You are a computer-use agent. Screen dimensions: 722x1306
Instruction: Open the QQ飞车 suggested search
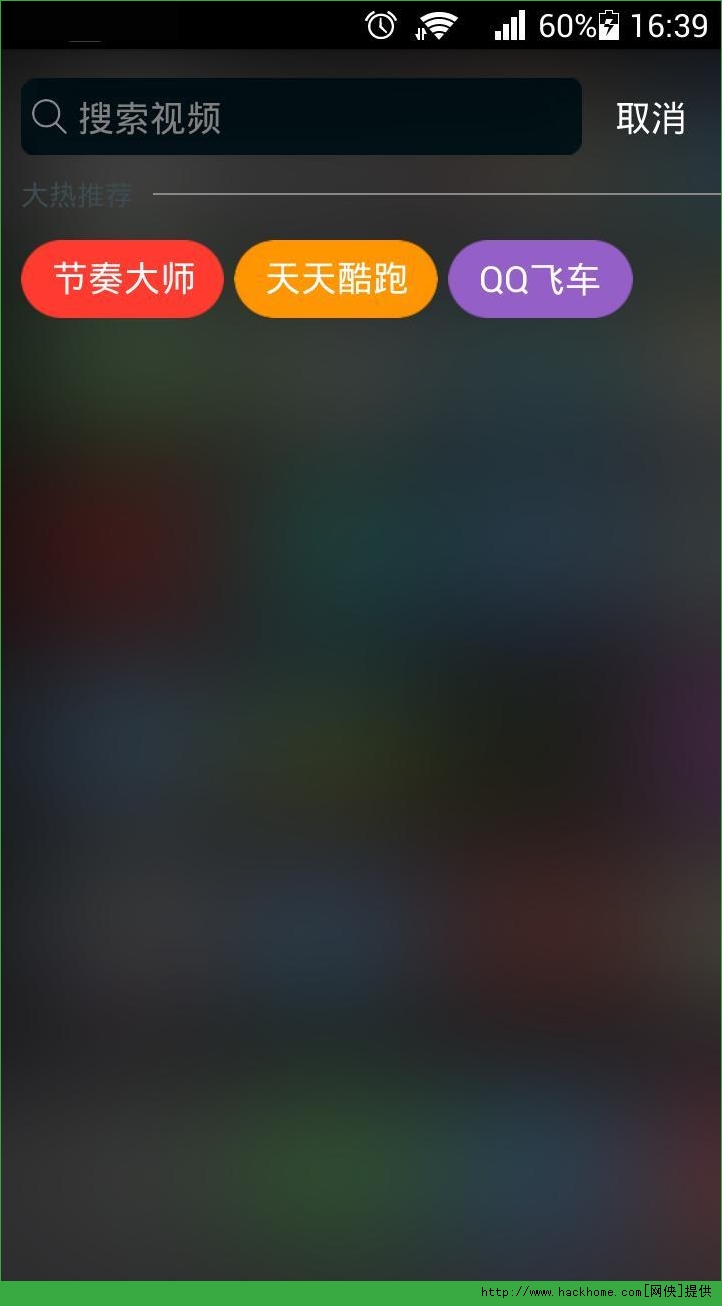click(x=540, y=279)
